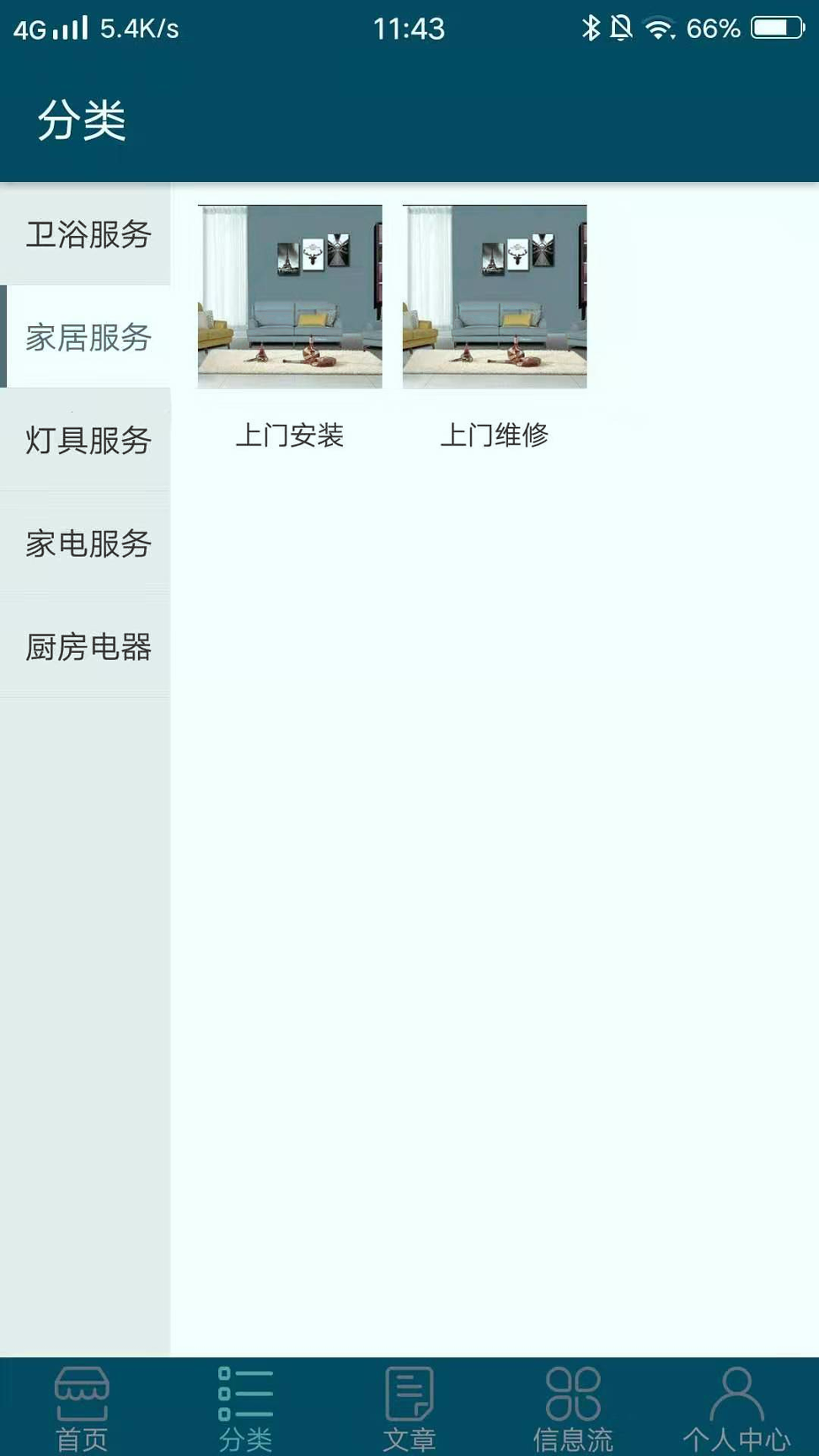
Task: Switch to the 灯具服务 category
Action: (87, 440)
